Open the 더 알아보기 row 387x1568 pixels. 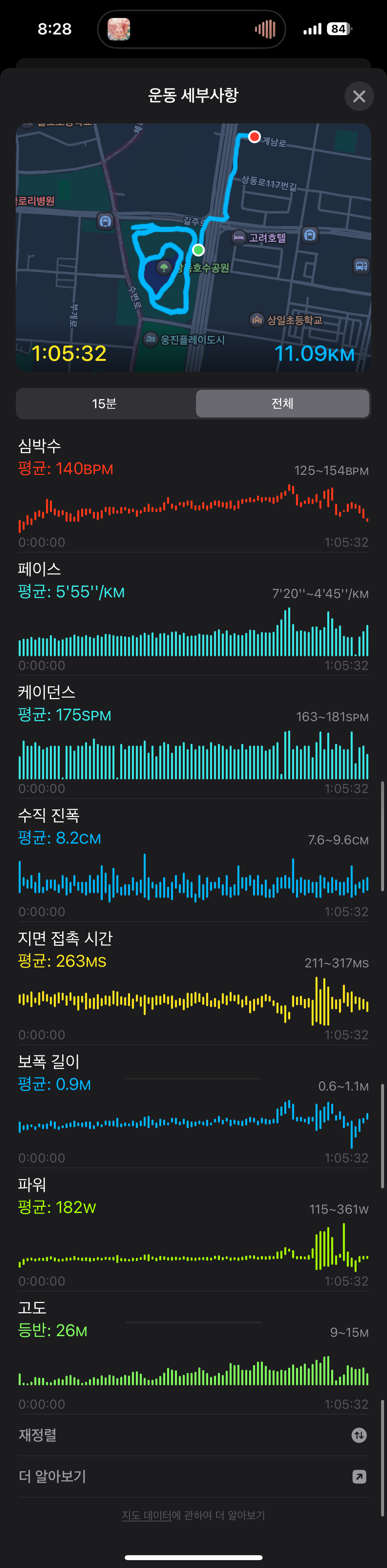click(193, 1477)
